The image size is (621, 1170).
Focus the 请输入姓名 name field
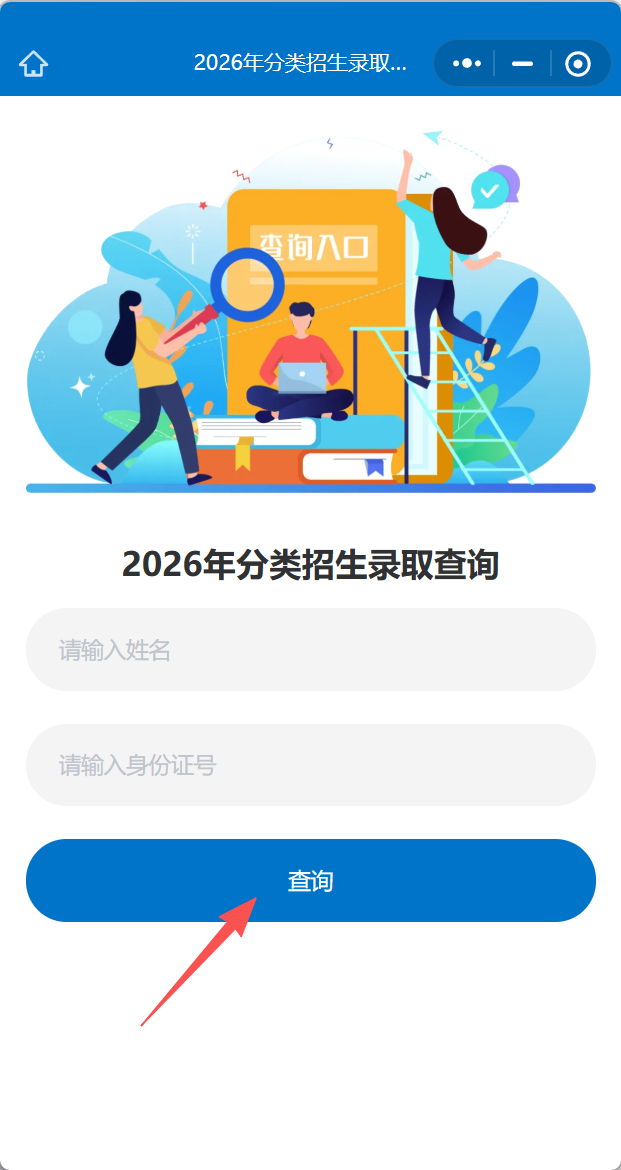click(x=310, y=650)
